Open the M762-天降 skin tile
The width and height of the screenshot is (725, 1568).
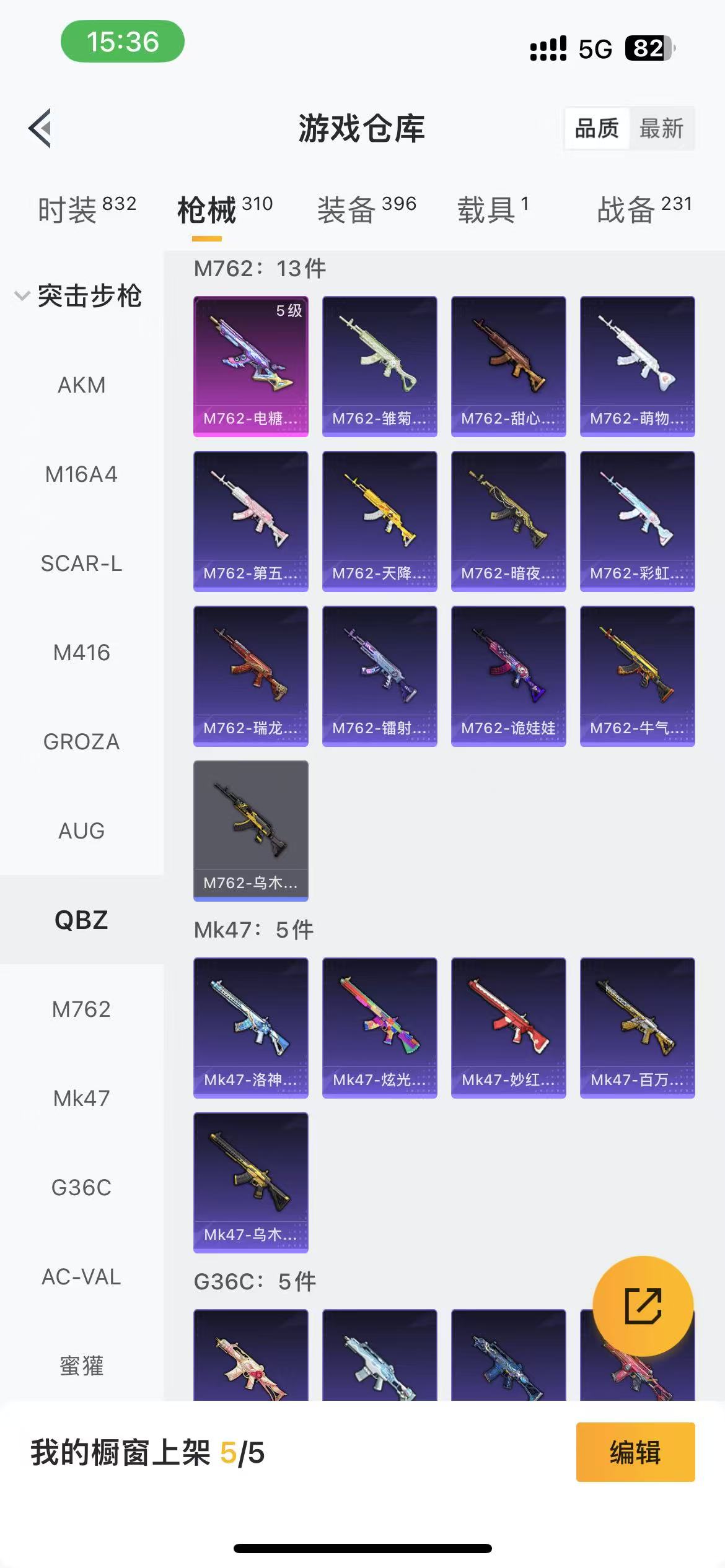pos(380,521)
